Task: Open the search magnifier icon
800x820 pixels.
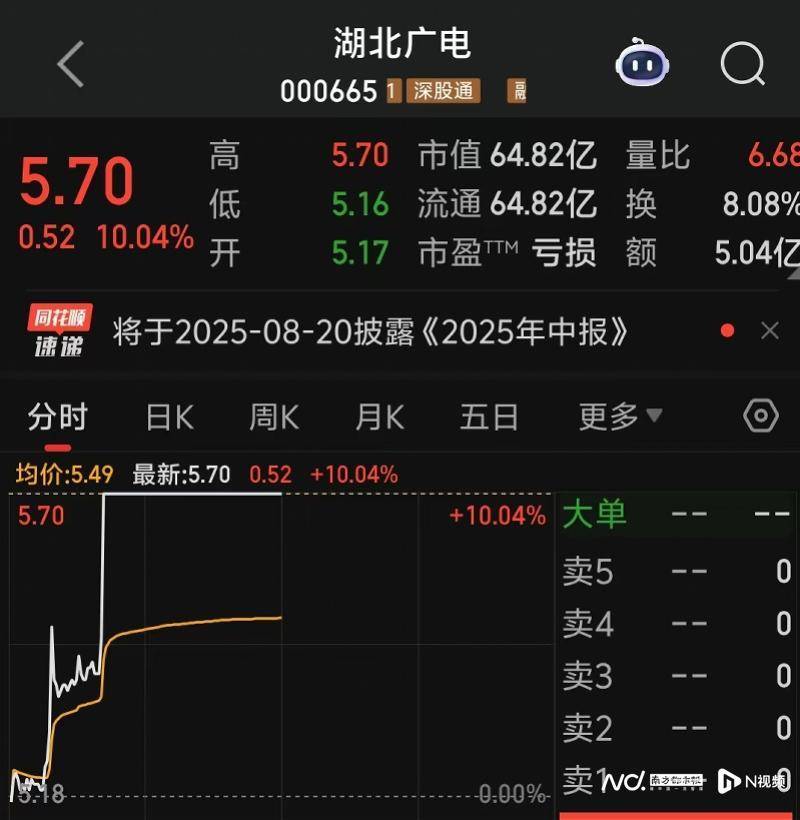Action: pyautogui.click(x=742, y=65)
